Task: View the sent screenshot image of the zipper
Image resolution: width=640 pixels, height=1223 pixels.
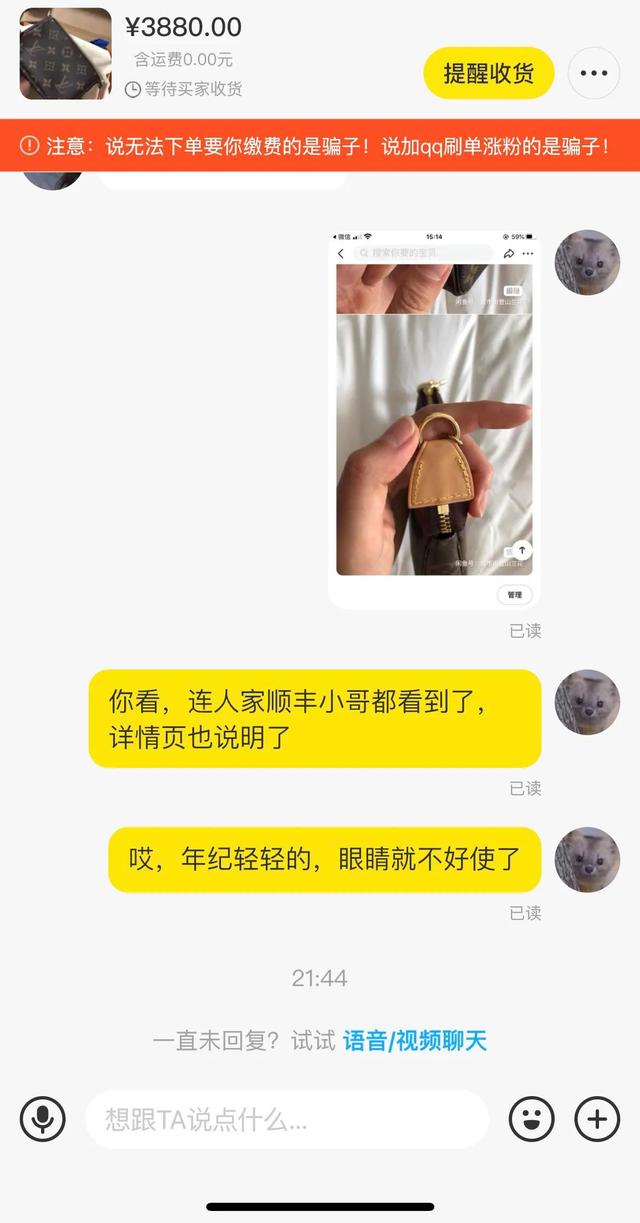Action: coord(434,420)
